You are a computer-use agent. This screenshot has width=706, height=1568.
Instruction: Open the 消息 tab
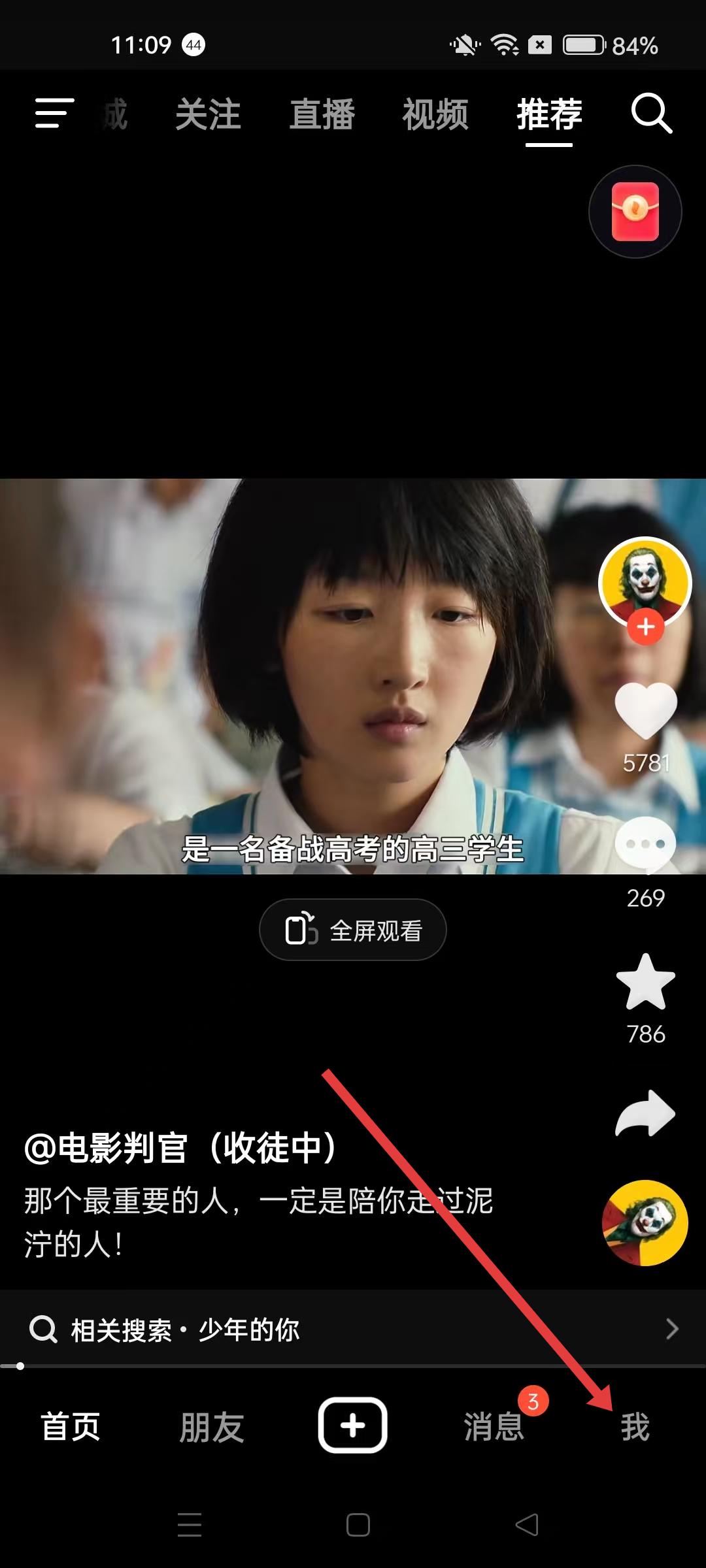(494, 1426)
